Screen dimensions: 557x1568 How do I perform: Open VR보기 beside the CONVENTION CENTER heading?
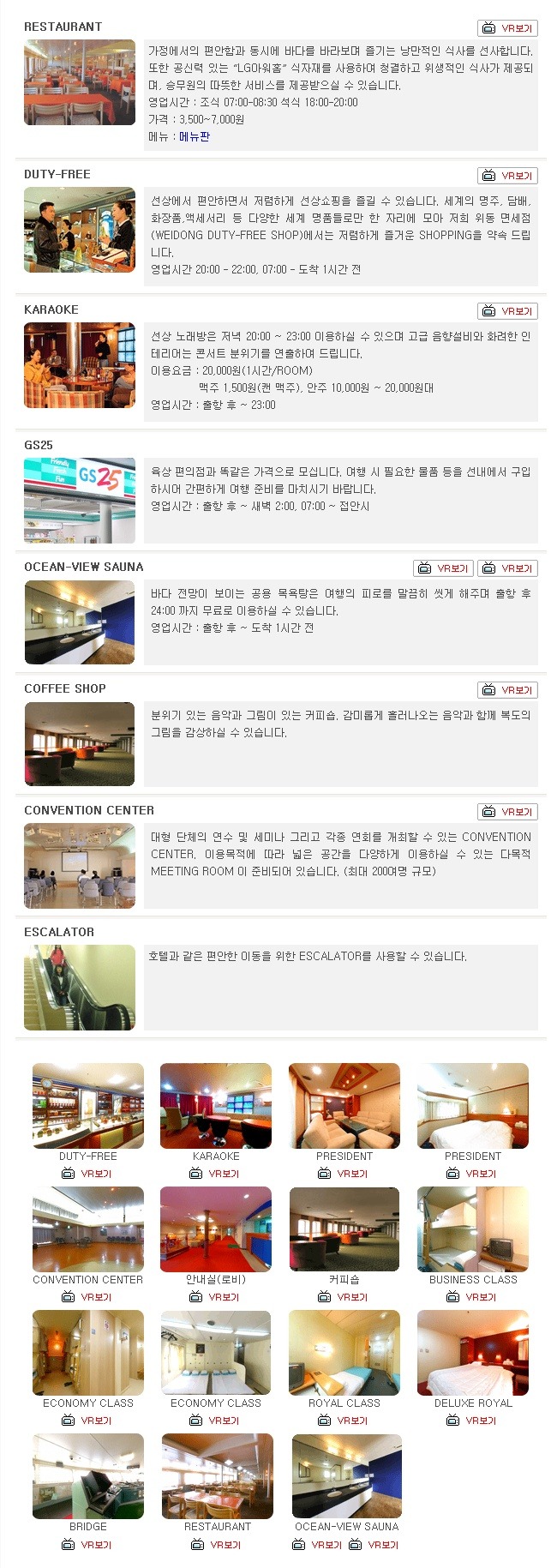507,812
